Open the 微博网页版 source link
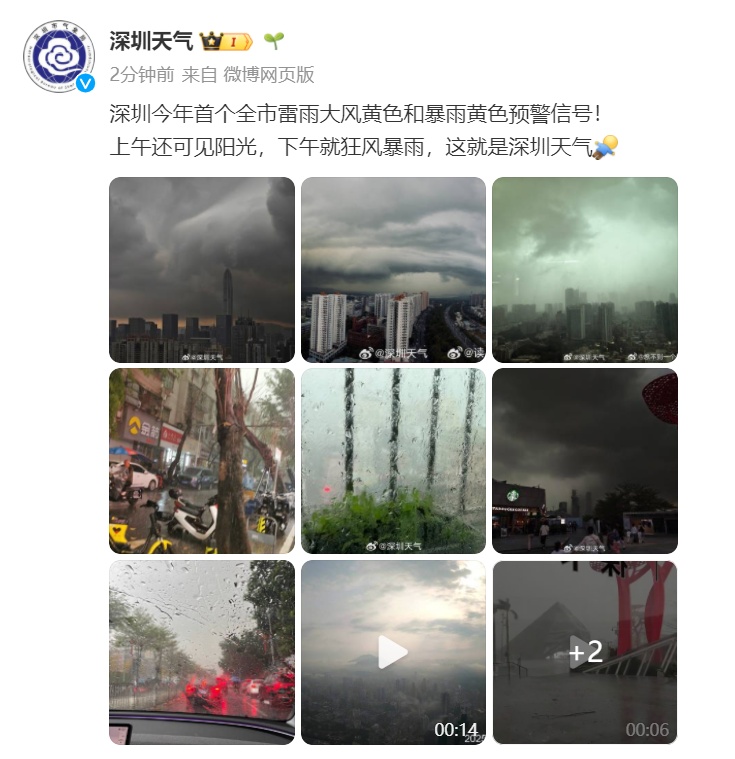This screenshot has width=735, height=759. 268,74
